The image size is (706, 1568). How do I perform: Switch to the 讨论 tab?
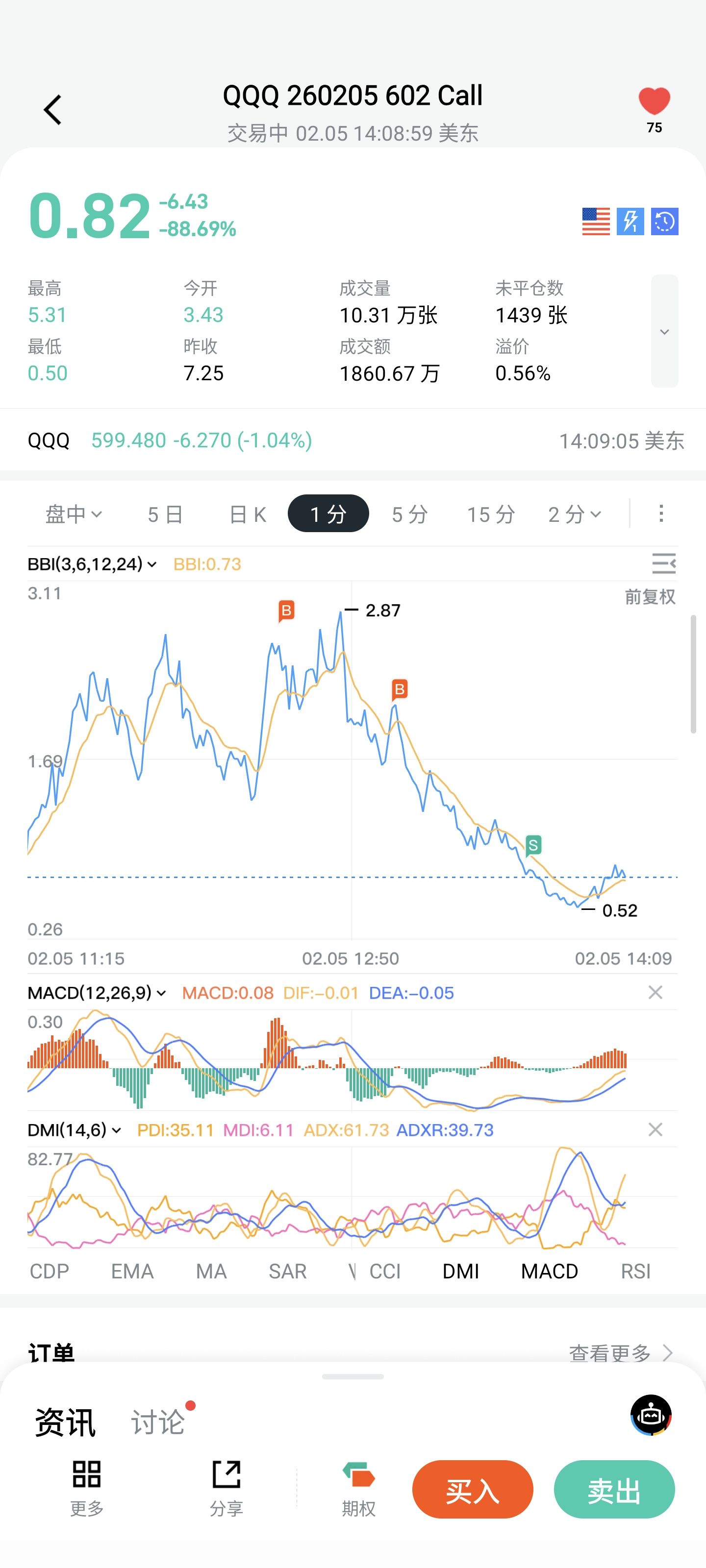coord(158,1422)
